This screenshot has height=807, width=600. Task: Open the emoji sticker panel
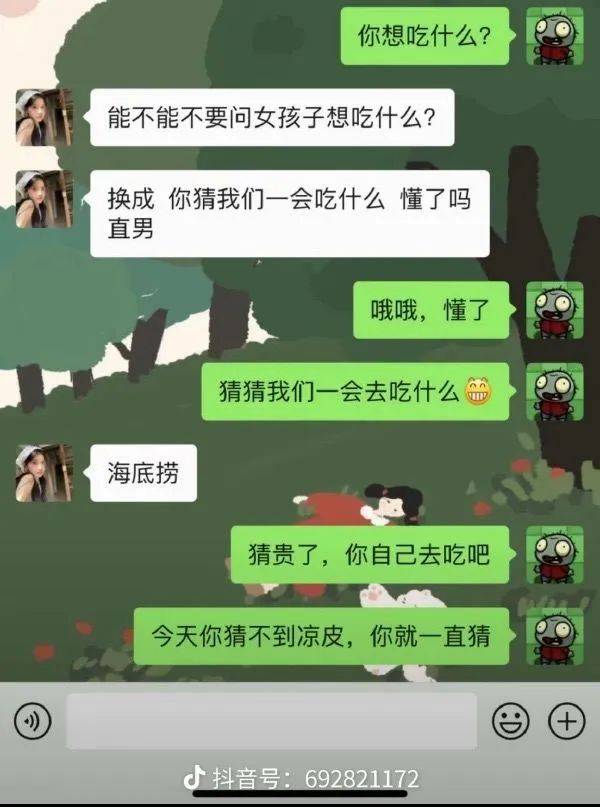(510, 720)
